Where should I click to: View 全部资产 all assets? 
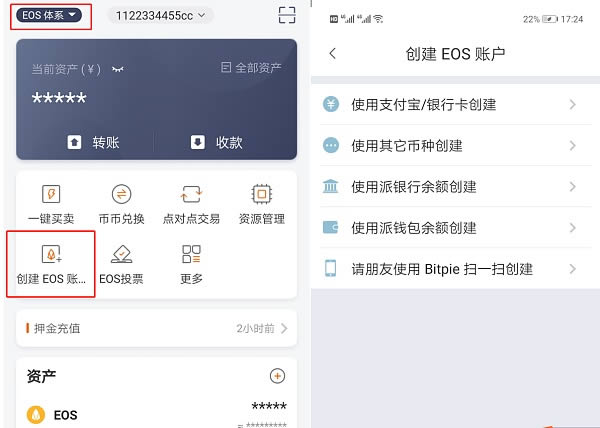(x=251, y=68)
